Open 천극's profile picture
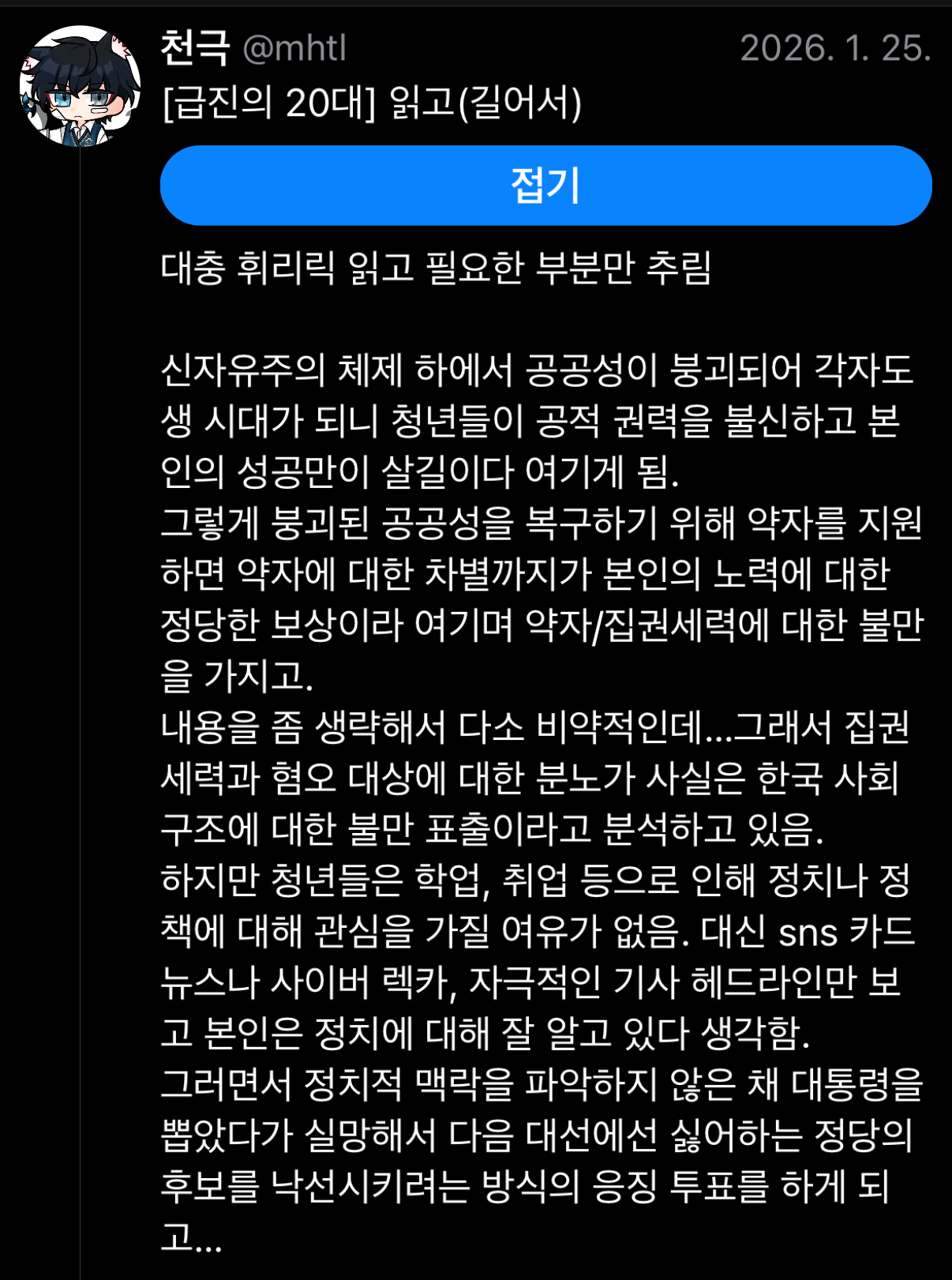952x1280 pixels. point(80,86)
